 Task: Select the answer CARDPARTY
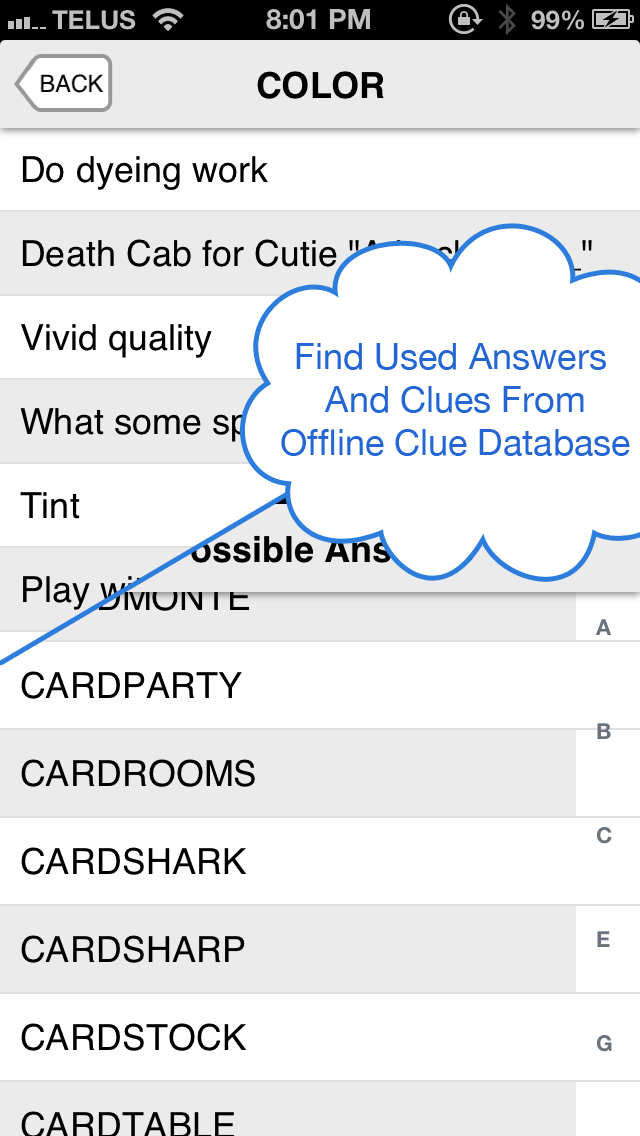tap(288, 685)
